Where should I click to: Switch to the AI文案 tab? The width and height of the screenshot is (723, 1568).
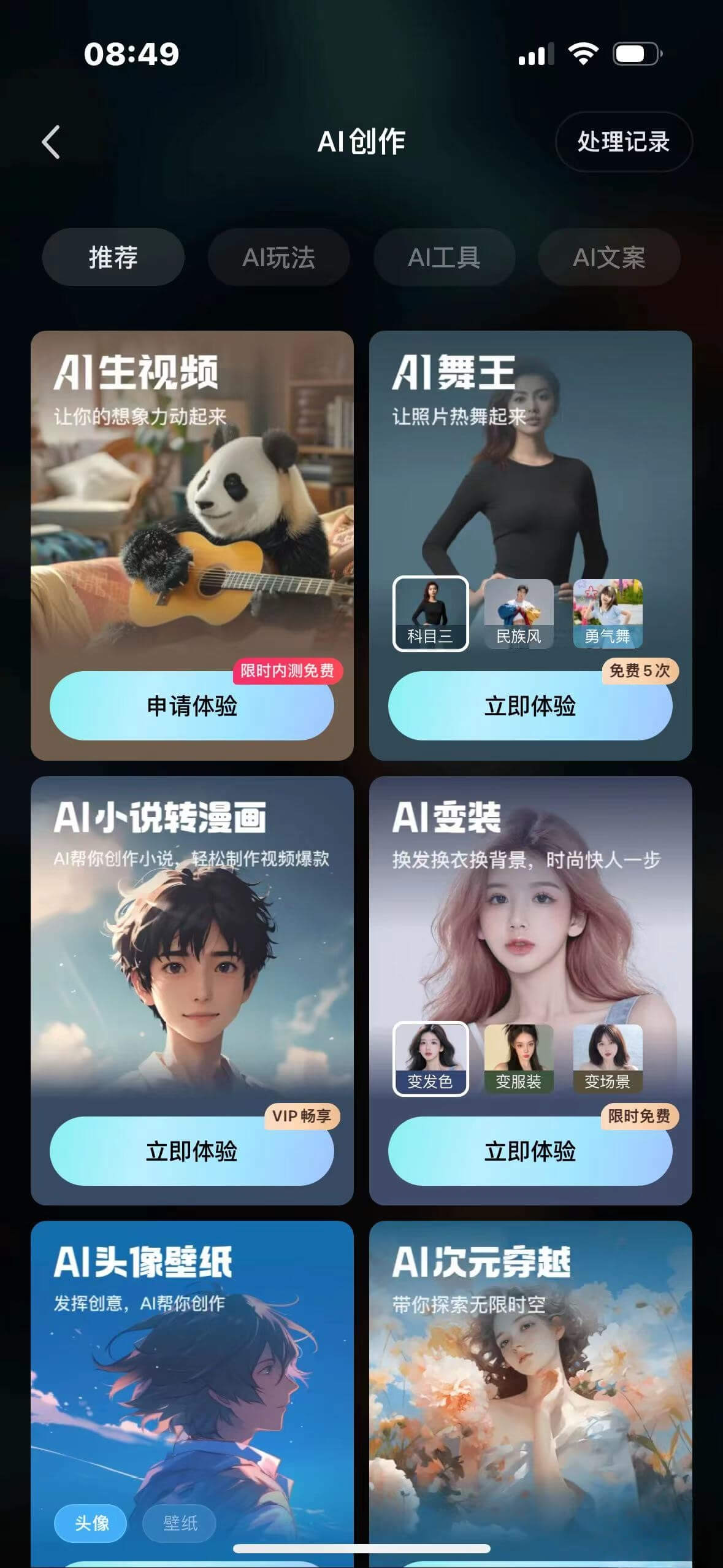click(609, 258)
